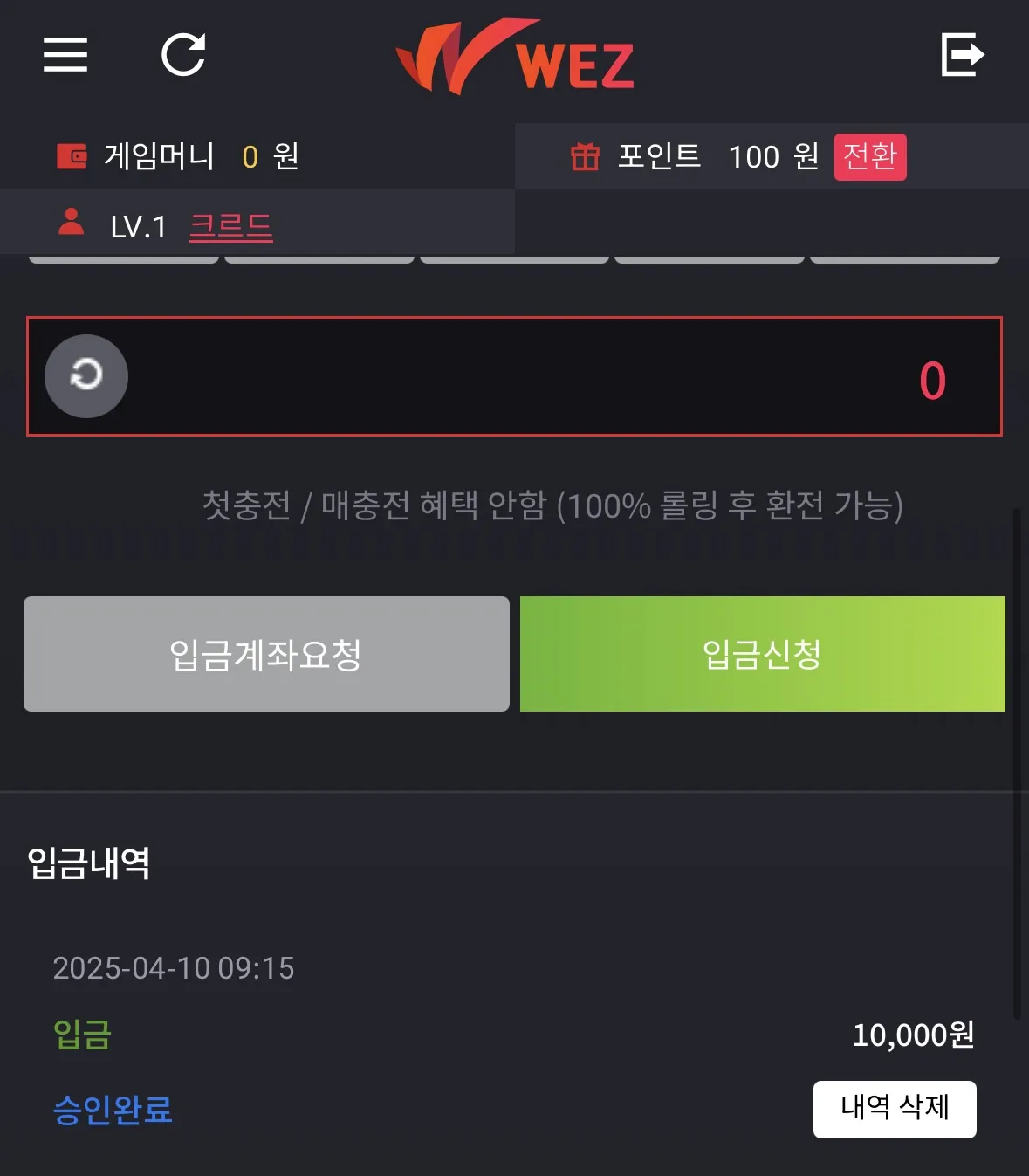The image size is (1029, 1176).
Task: Tap the green 입금신청 button
Action: pos(762,654)
